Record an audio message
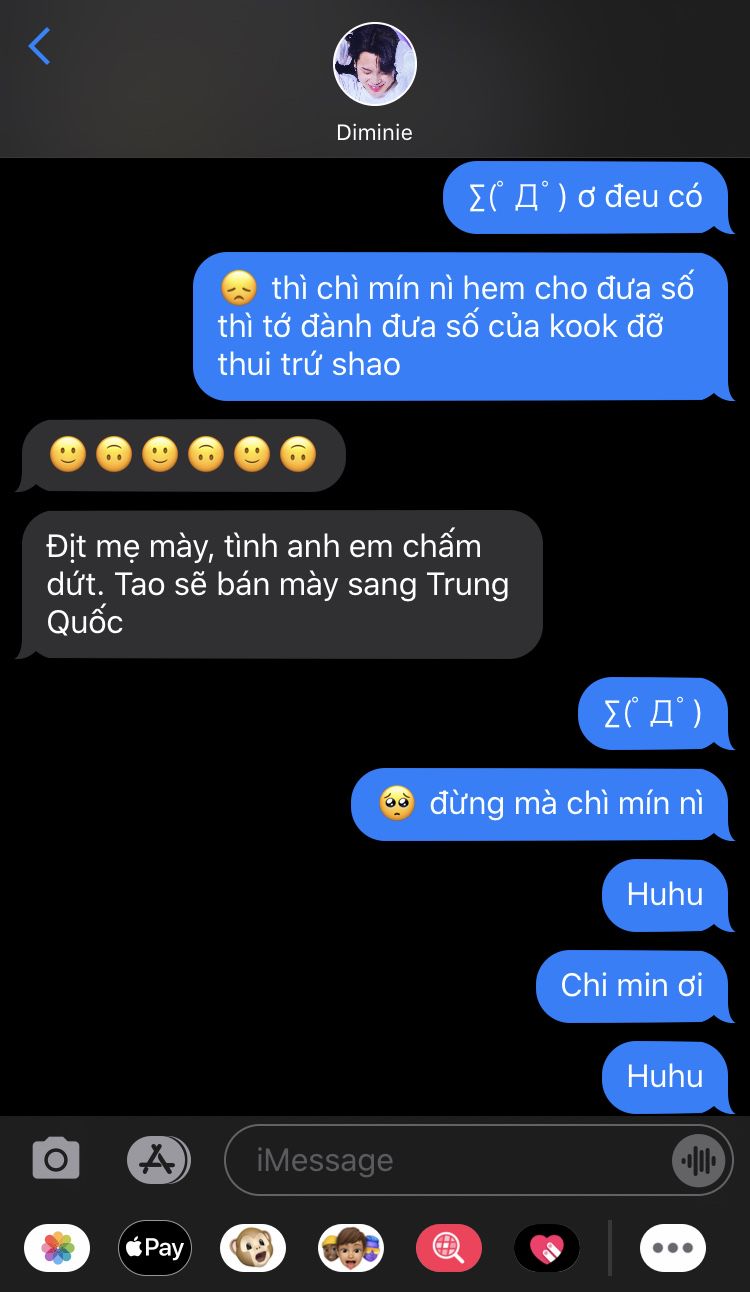This screenshot has height=1292, width=750. (x=698, y=1160)
